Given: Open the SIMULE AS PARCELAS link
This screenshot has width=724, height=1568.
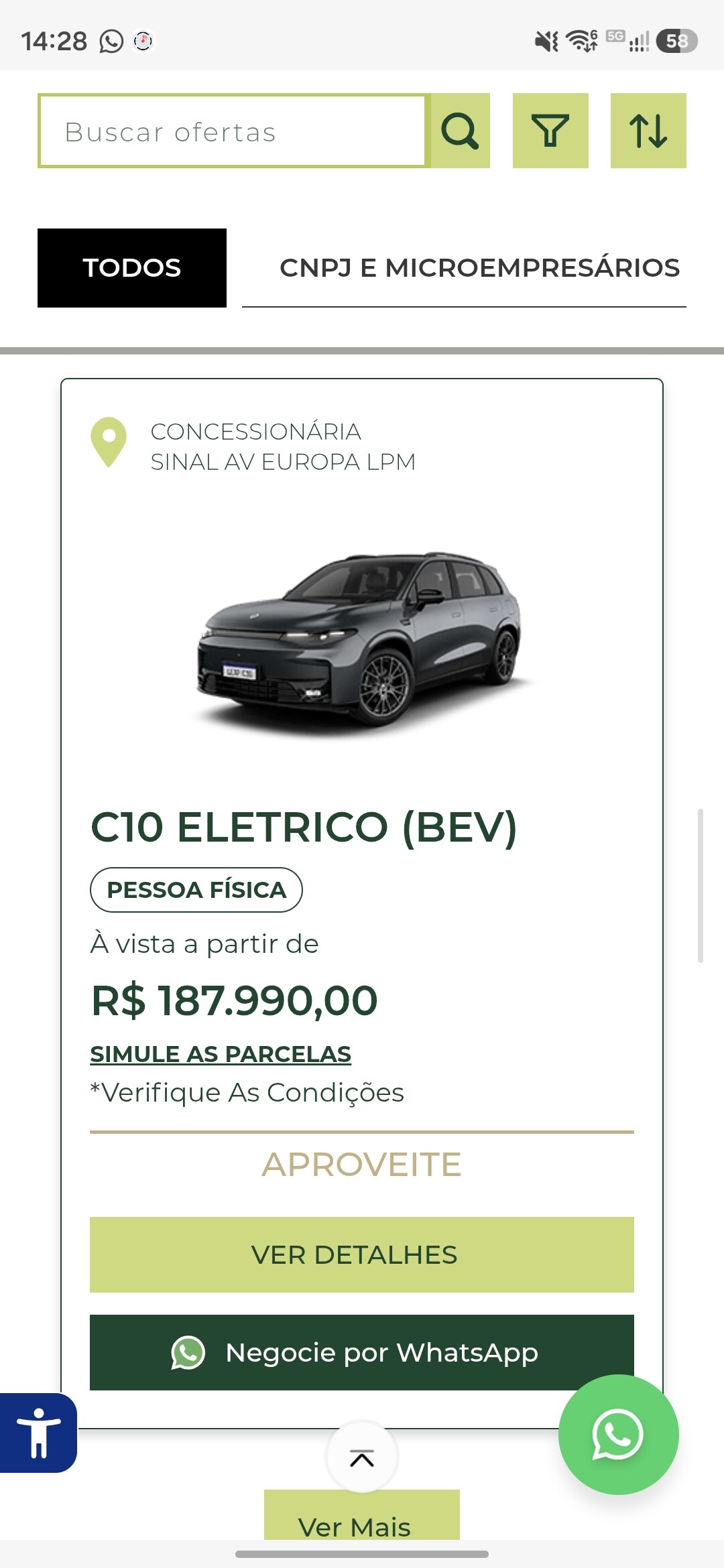Looking at the screenshot, I should (221, 1054).
